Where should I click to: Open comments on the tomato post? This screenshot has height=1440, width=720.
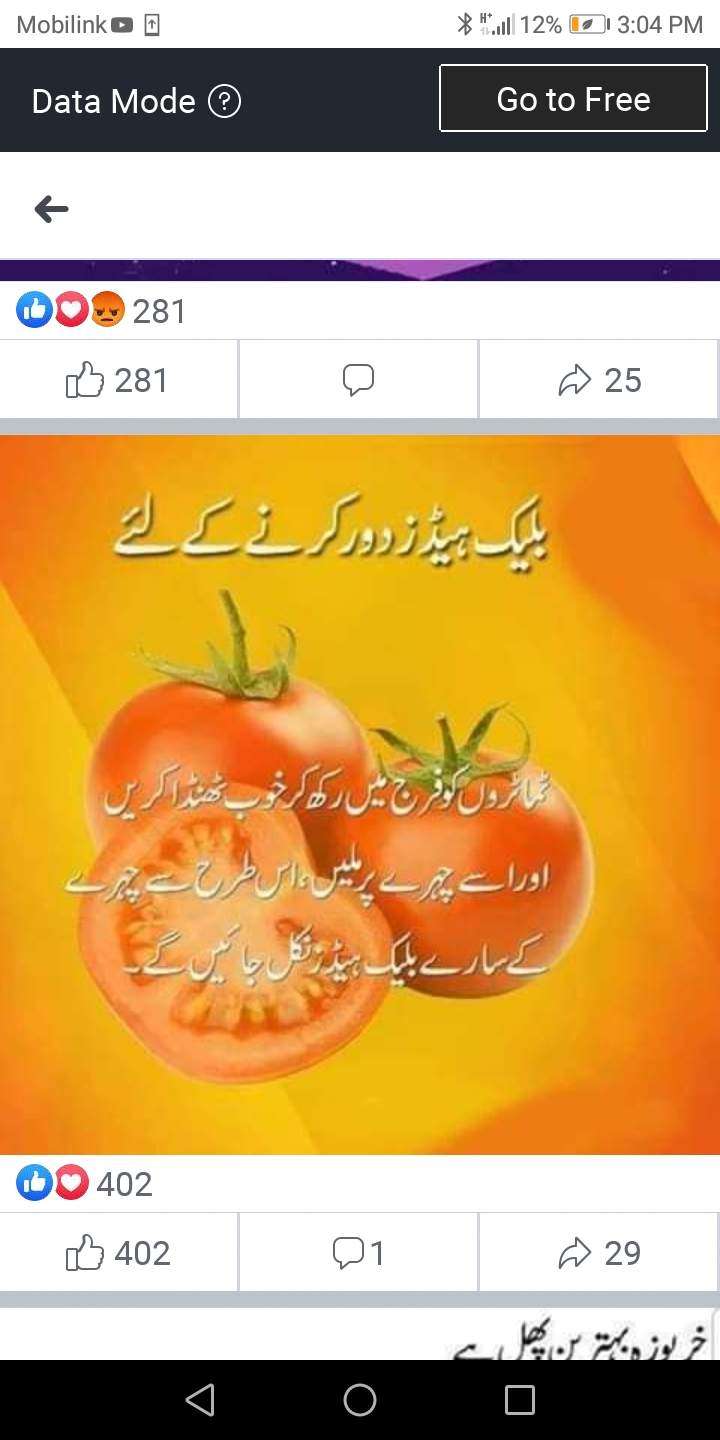pyautogui.click(x=358, y=1253)
